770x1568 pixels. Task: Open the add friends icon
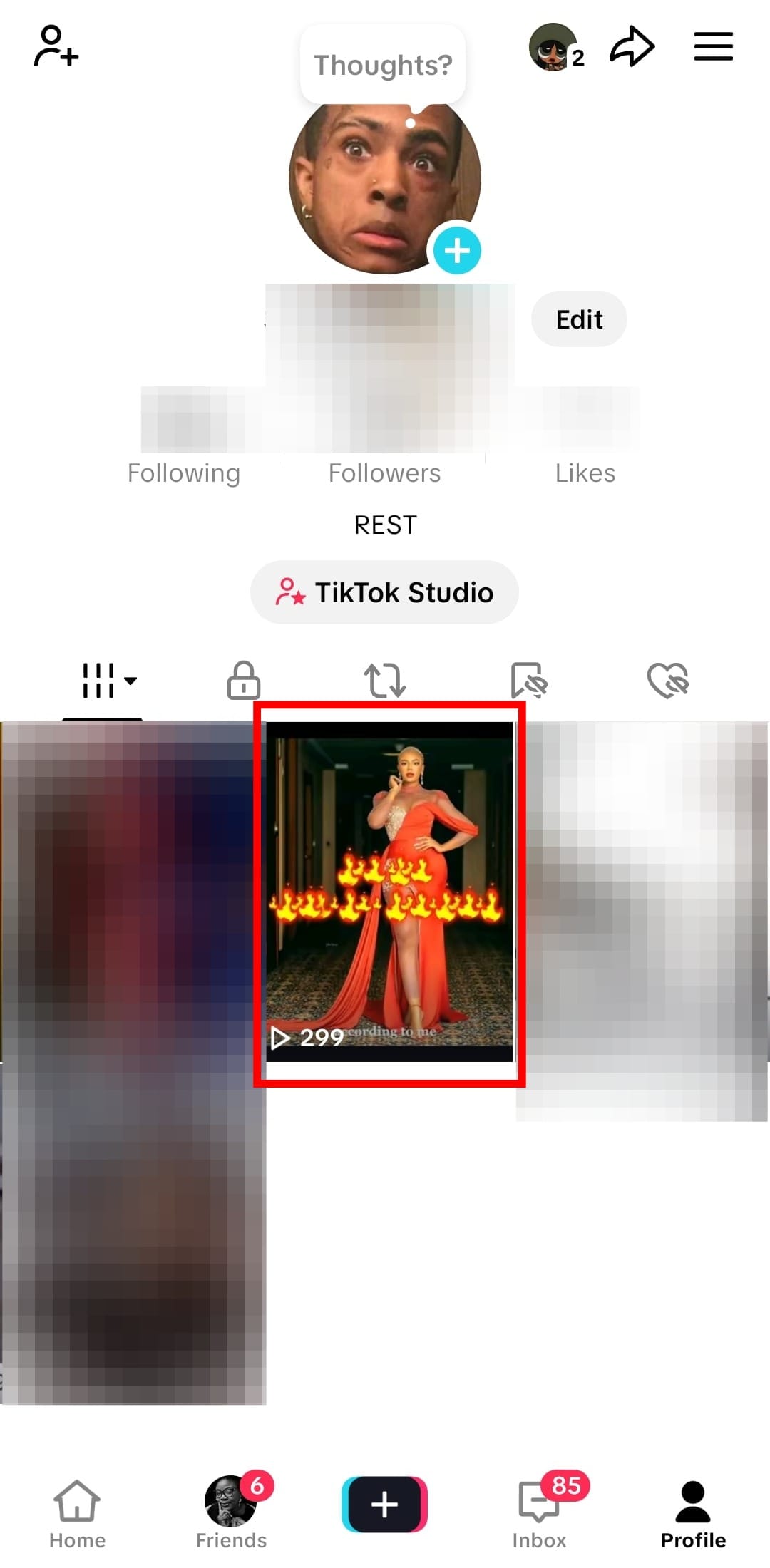pos(56,47)
